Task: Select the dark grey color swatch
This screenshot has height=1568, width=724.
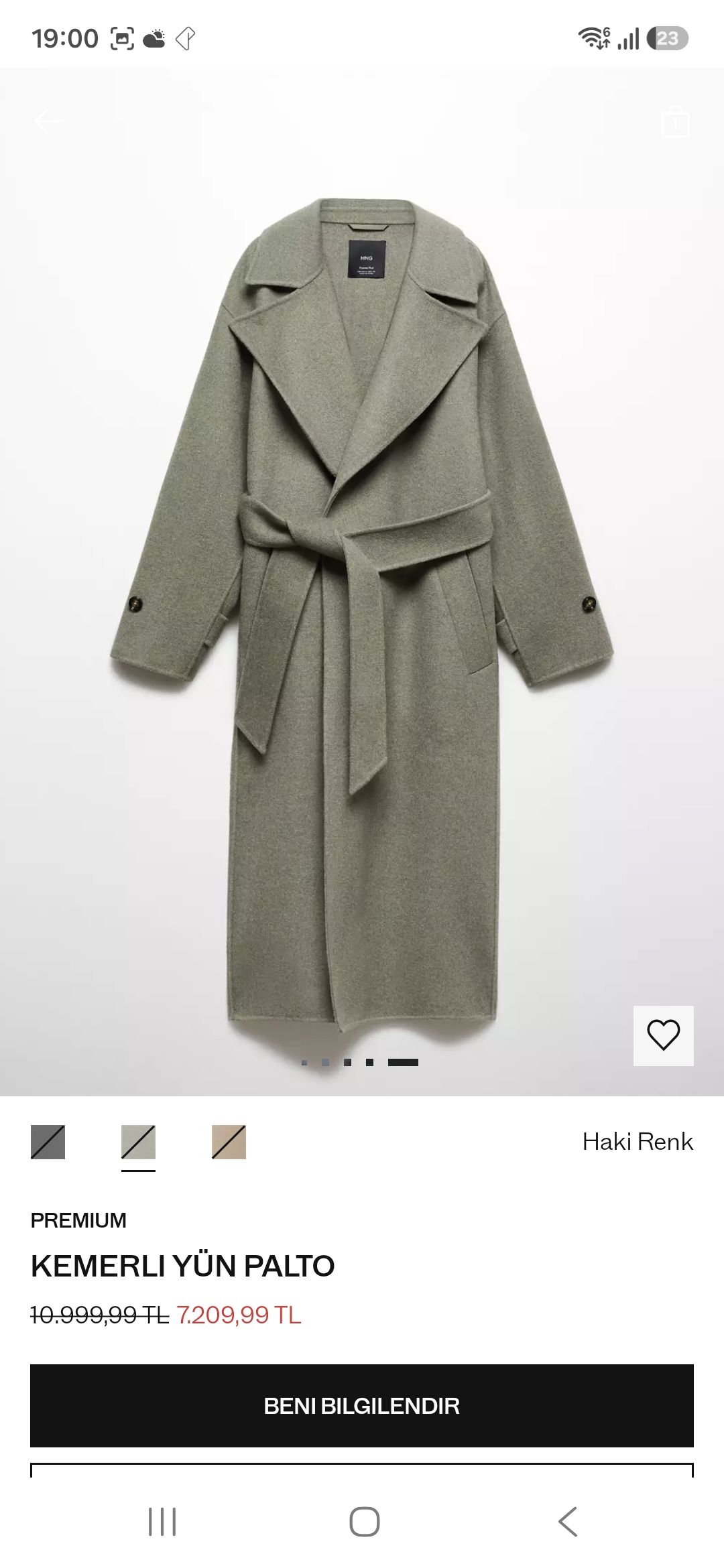Action: point(48,1142)
